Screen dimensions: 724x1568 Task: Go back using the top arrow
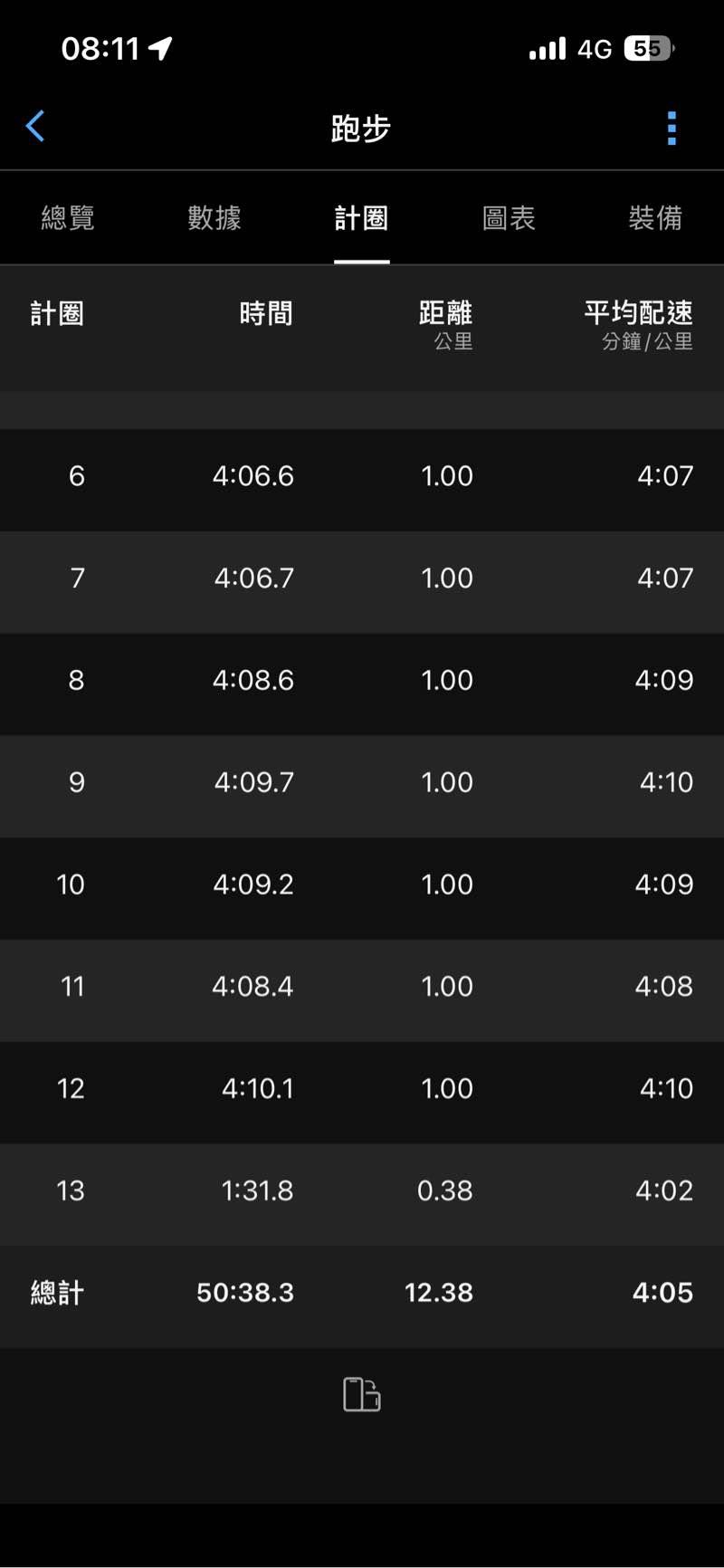click(x=35, y=127)
